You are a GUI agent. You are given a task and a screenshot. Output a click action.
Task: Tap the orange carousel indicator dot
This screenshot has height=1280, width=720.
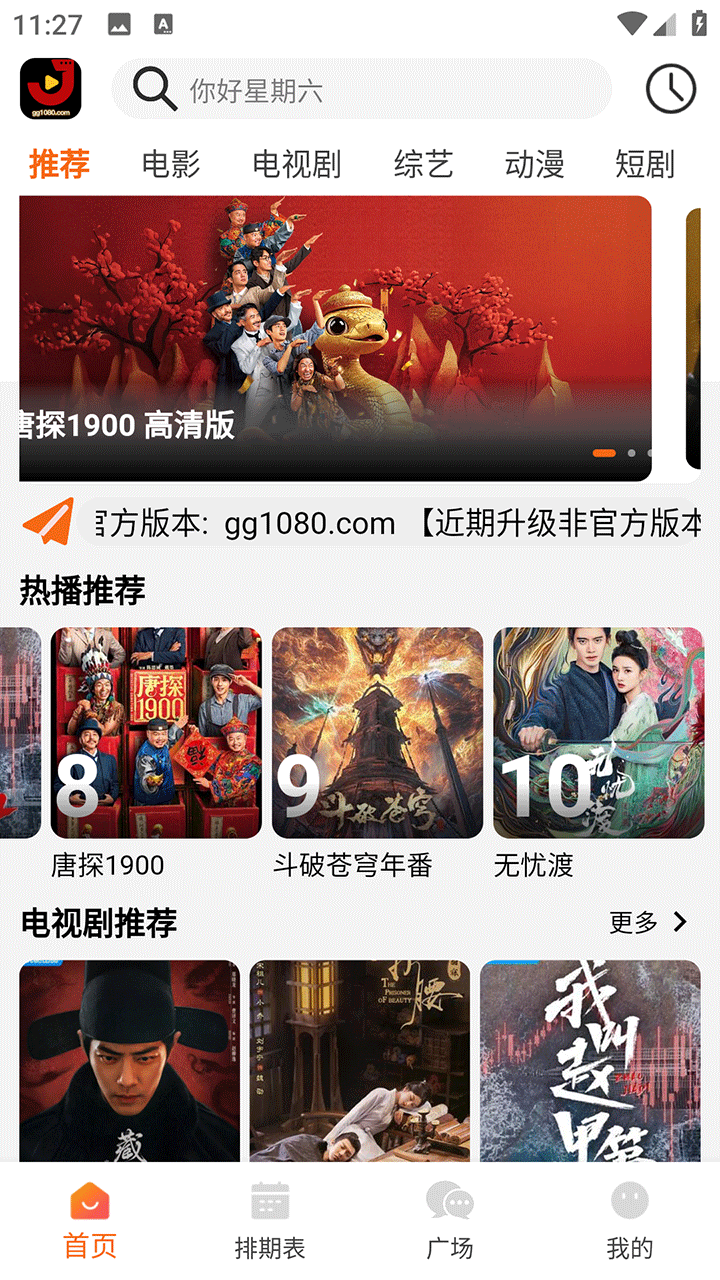pyautogui.click(x=604, y=453)
